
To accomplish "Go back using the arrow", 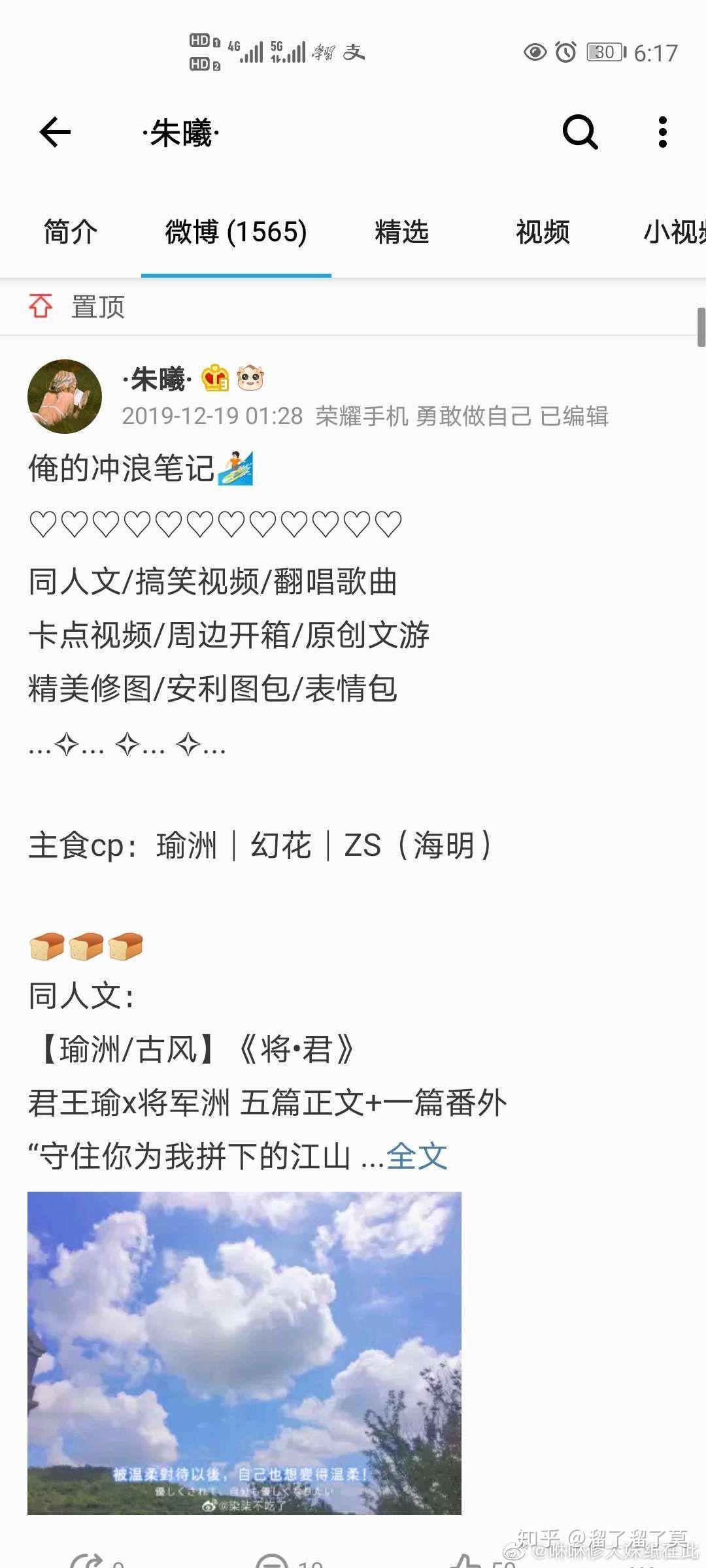I will tap(55, 133).
